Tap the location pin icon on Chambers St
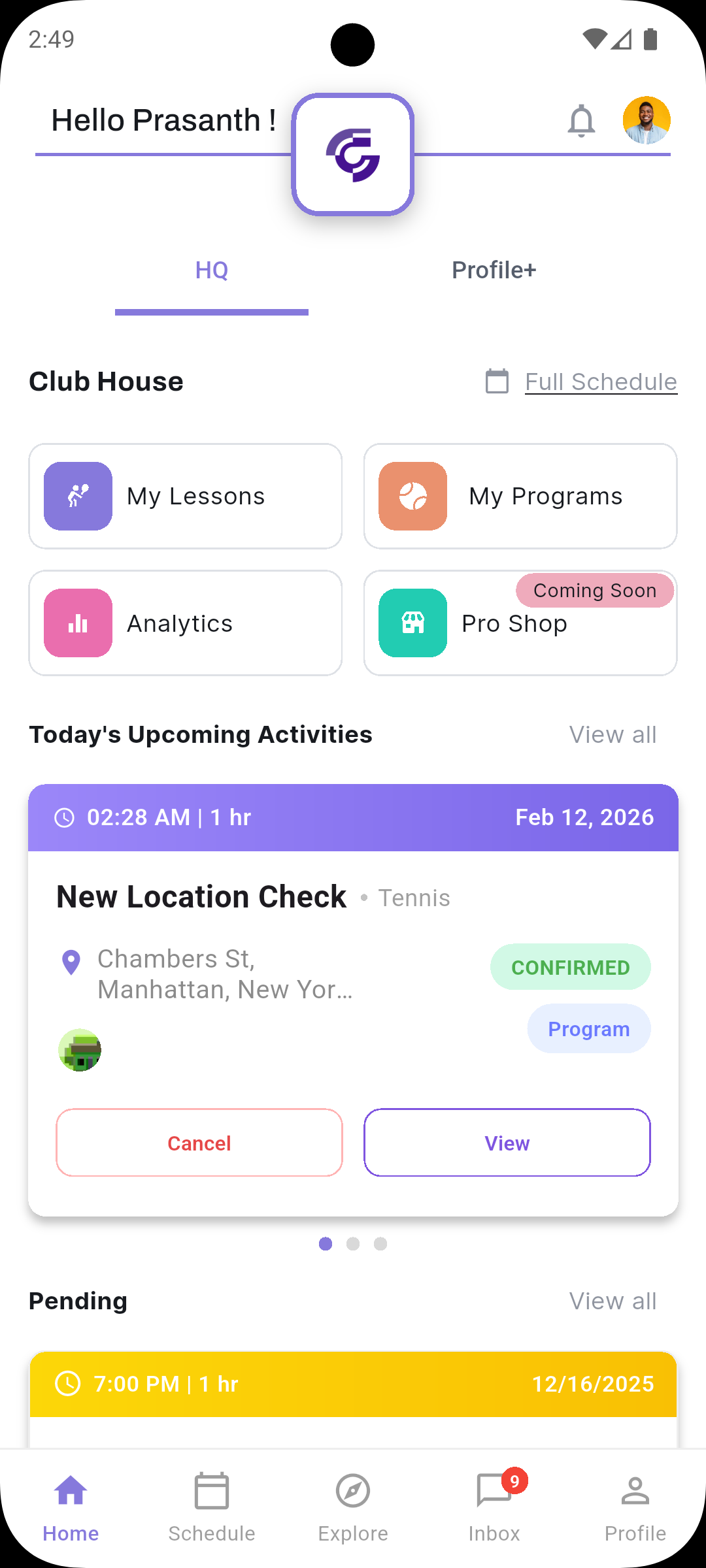This screenshot has height=1568, width=706. 71,963
